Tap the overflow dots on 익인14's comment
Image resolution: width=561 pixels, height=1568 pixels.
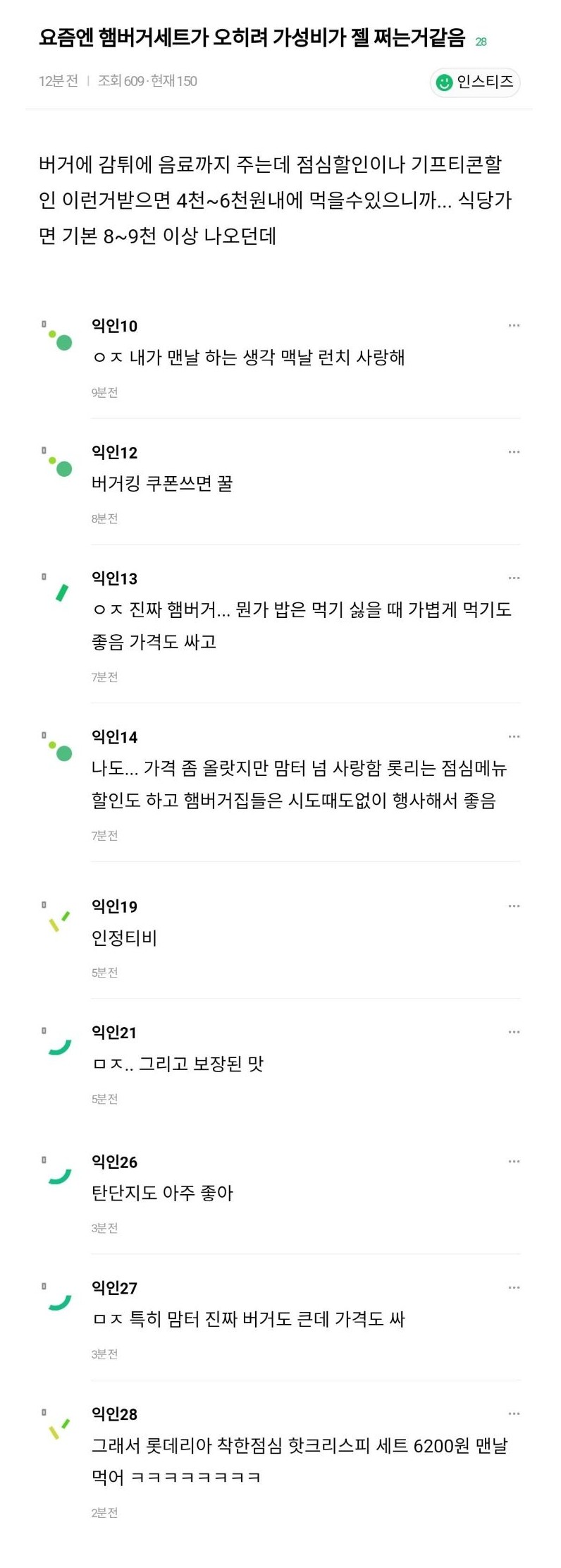click(514, 736)
